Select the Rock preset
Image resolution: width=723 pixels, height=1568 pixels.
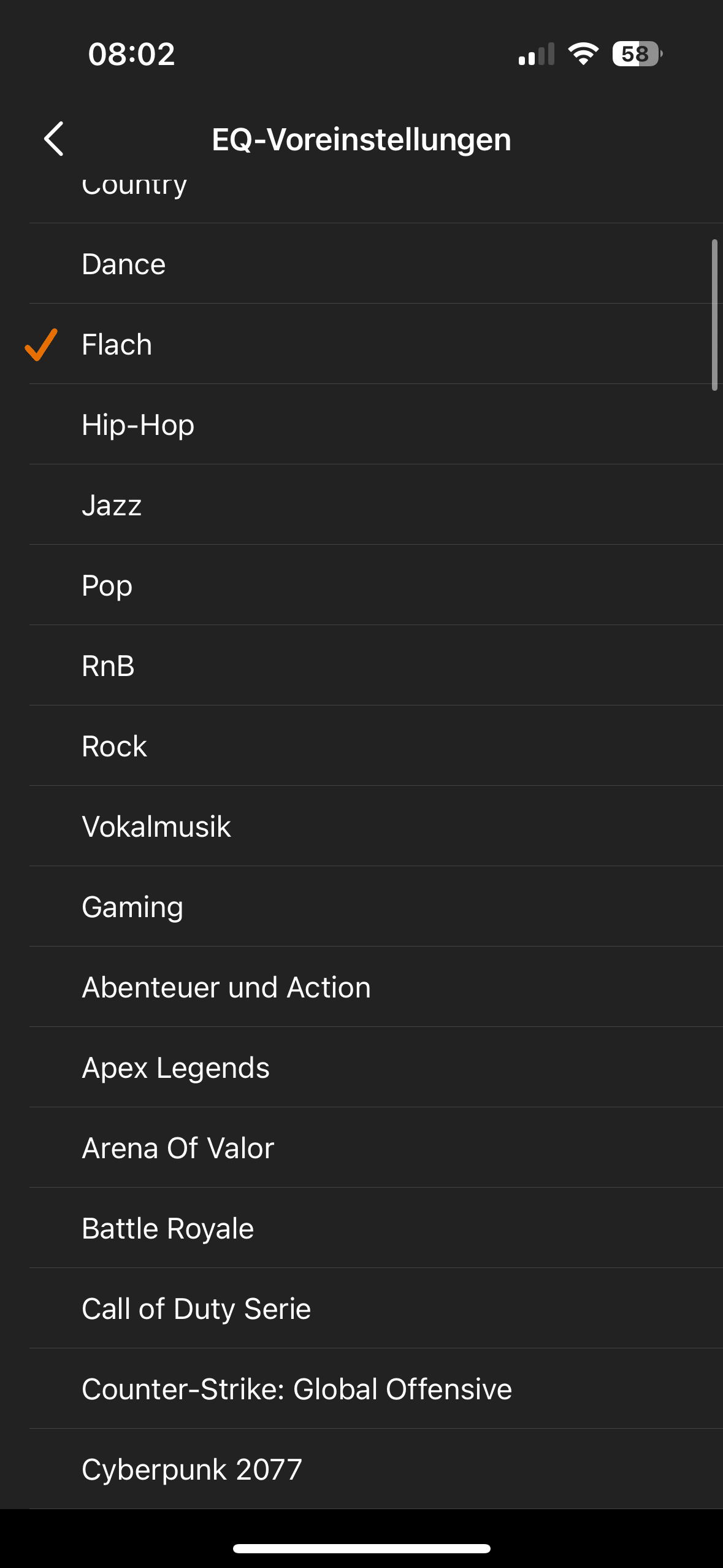tap(115, 747)
